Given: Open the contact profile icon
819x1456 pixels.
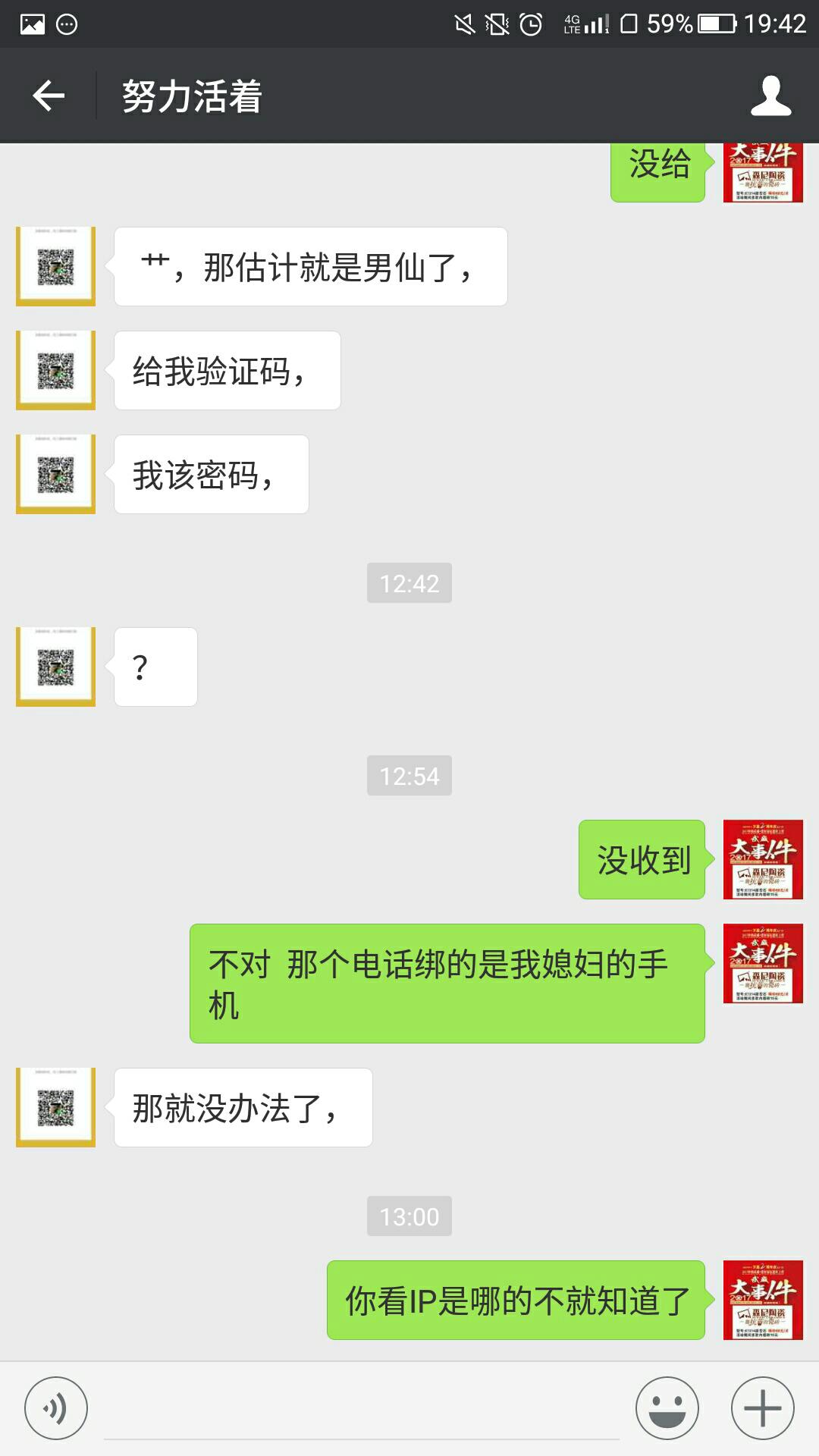Looking at the screenshot, I should (770, 96).
